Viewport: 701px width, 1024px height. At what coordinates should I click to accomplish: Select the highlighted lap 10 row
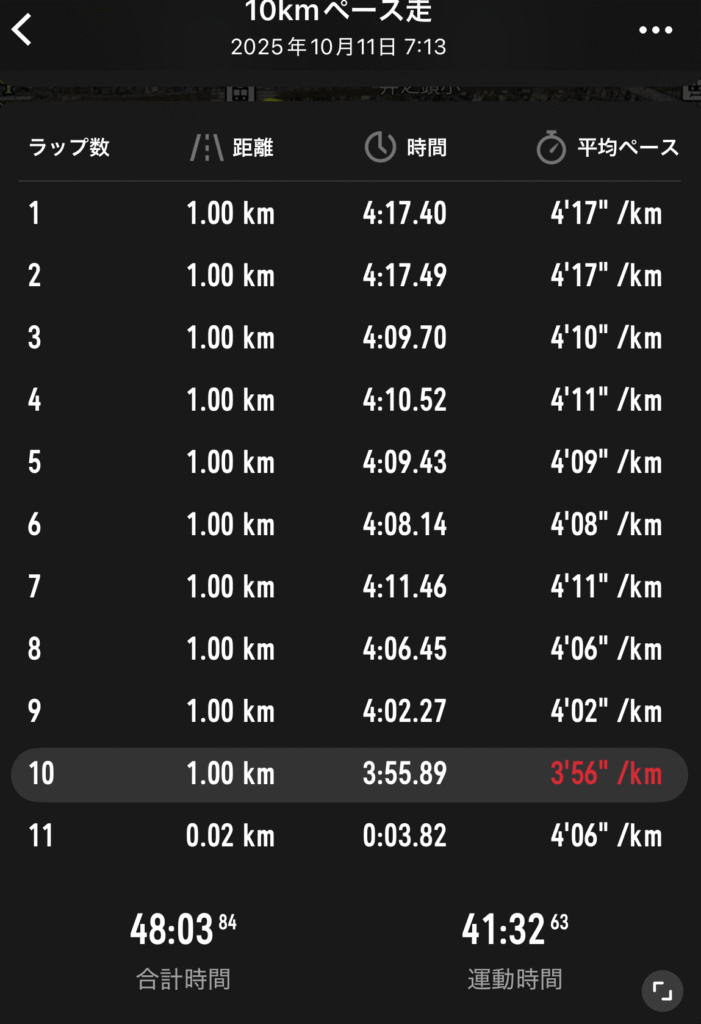(349, 774)
